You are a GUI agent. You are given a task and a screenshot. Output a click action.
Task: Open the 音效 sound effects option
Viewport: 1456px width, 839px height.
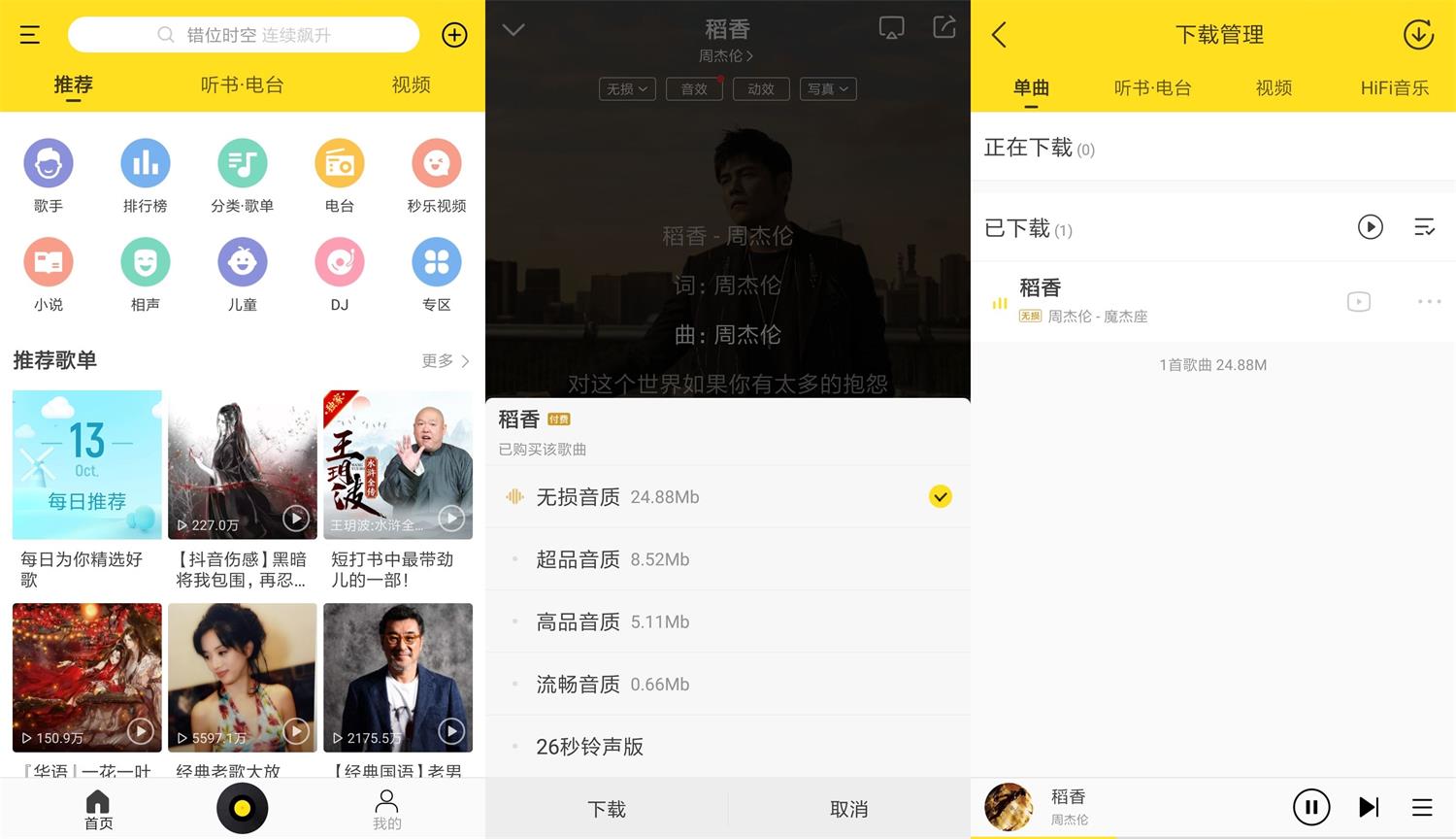694,89
